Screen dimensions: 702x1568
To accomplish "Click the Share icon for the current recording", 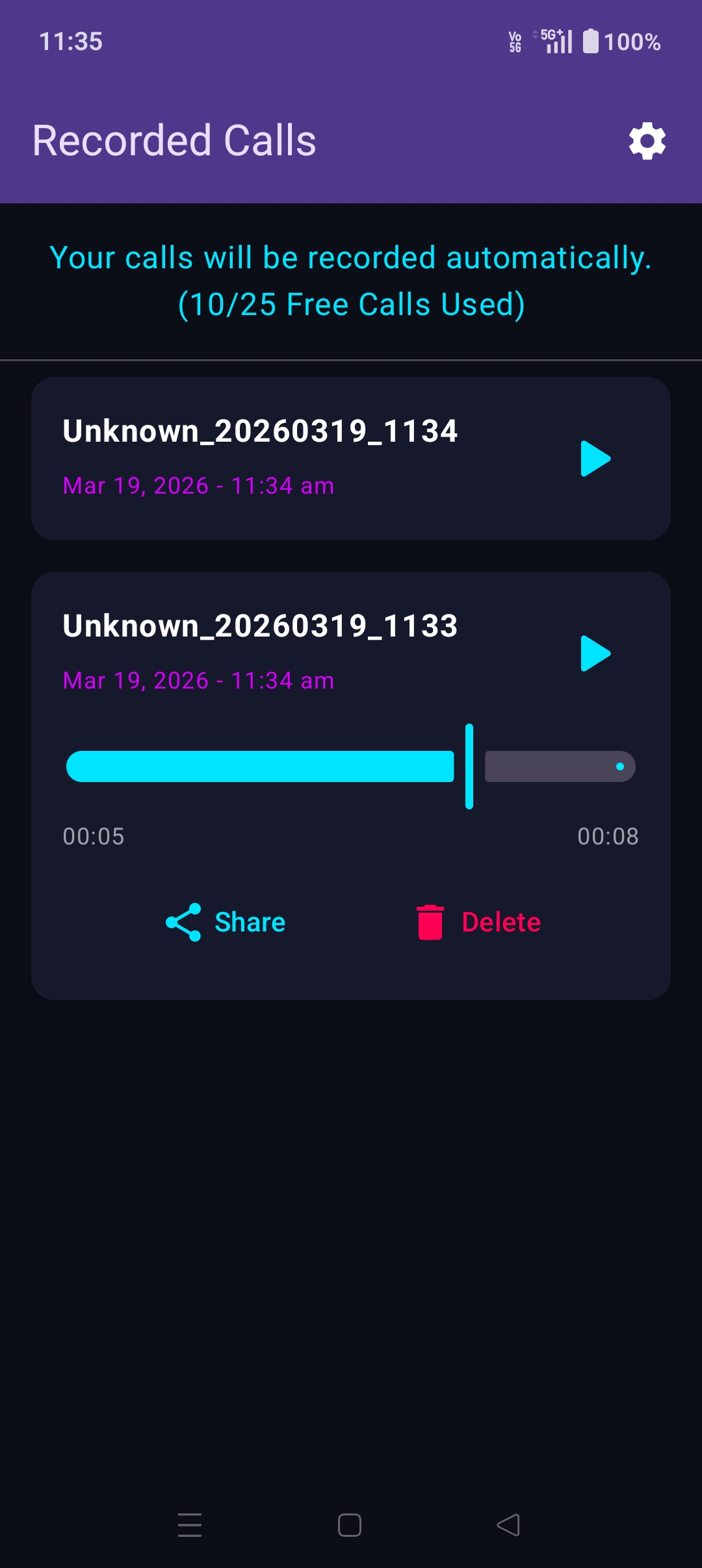I will tap(184, 922).
